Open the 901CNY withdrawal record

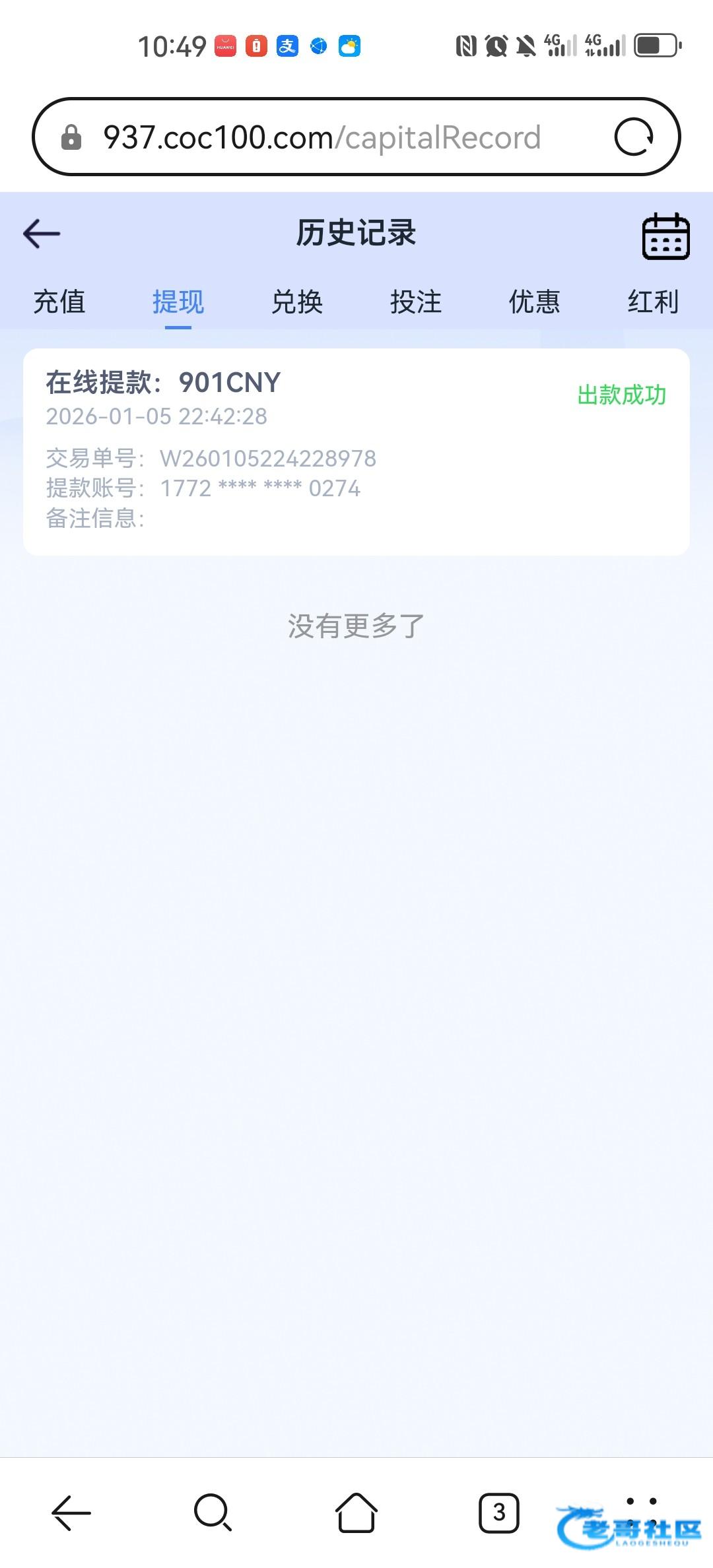356,451
